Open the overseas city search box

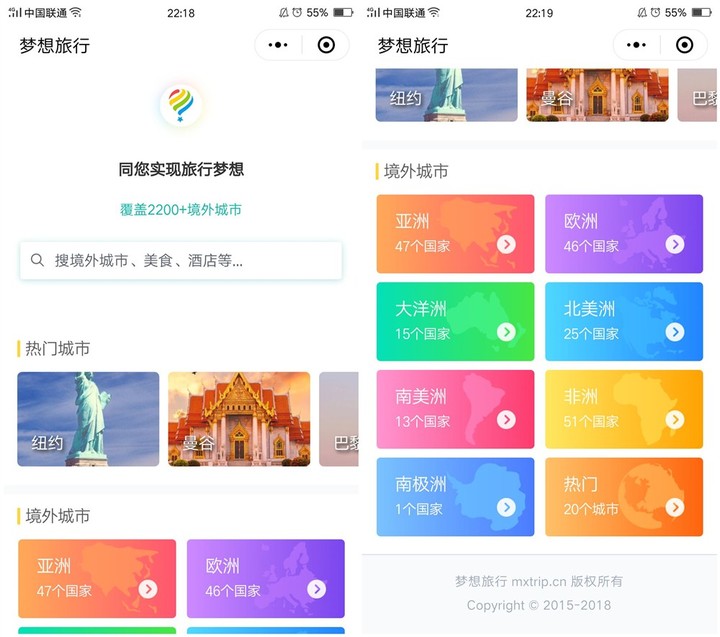[181, 261]
